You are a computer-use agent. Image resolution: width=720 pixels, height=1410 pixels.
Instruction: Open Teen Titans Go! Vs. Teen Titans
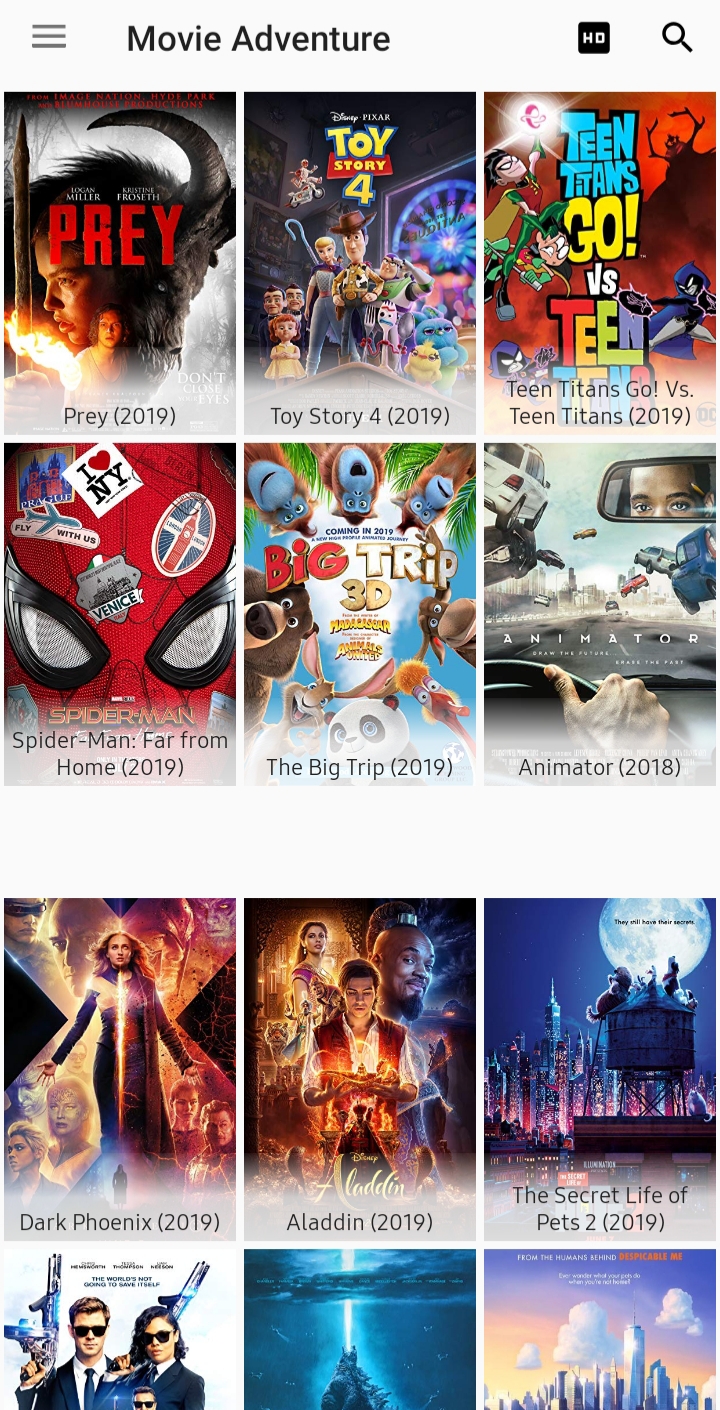(600, 262)
